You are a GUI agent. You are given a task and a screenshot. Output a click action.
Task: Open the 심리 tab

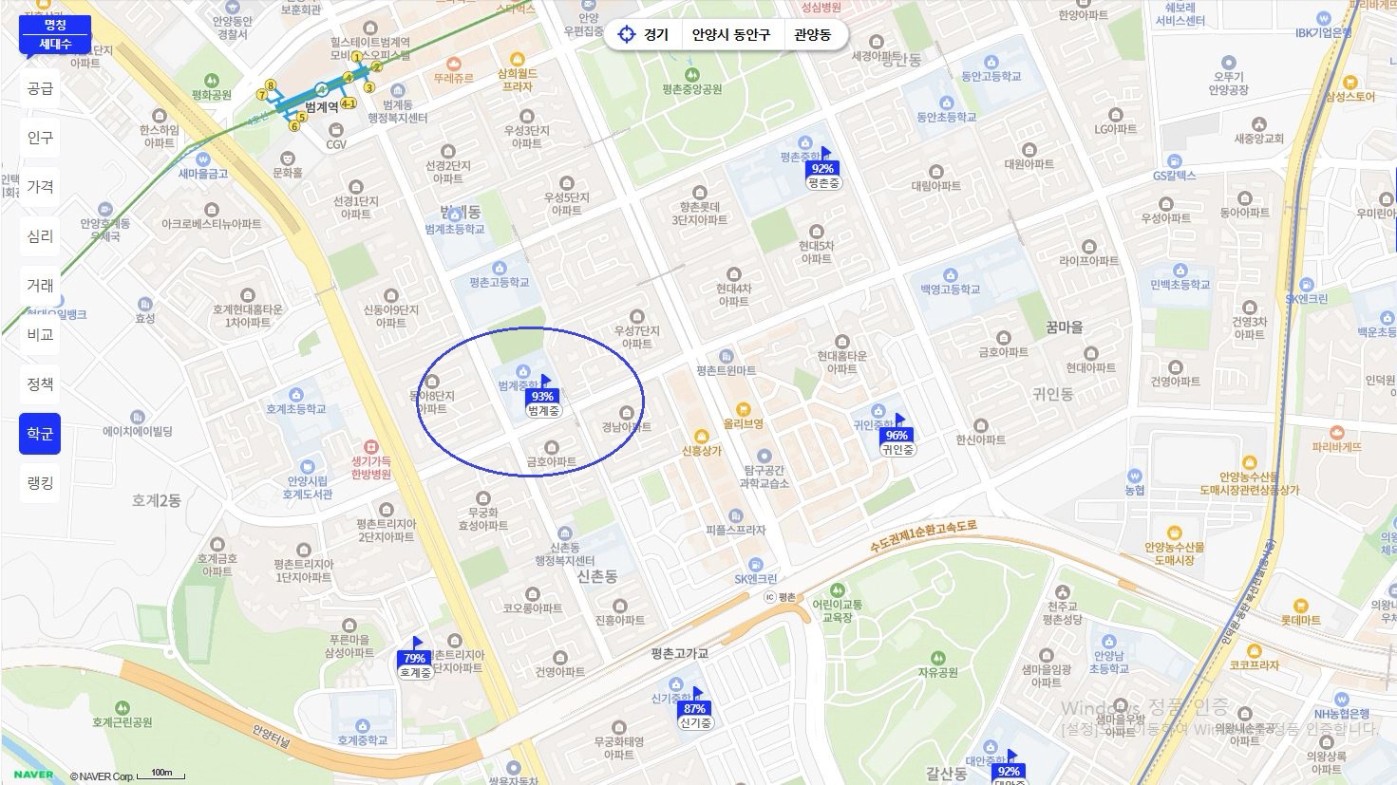coord(40,237)
